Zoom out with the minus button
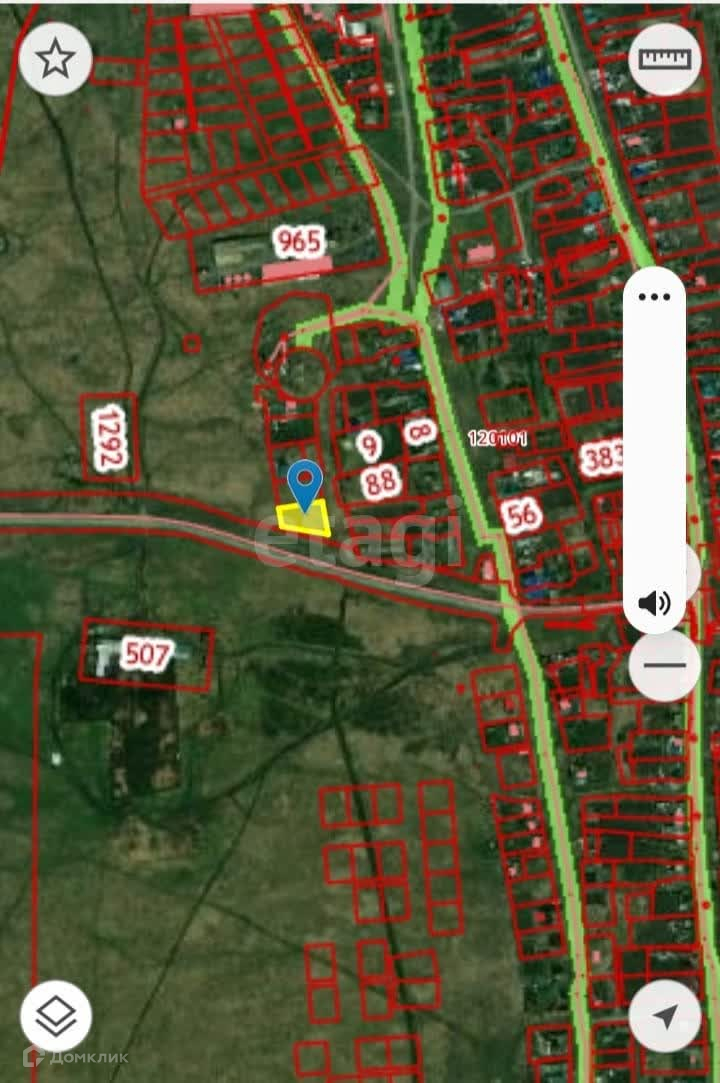The width and height of the screenshot is (720, 1083). pos(665,665)
